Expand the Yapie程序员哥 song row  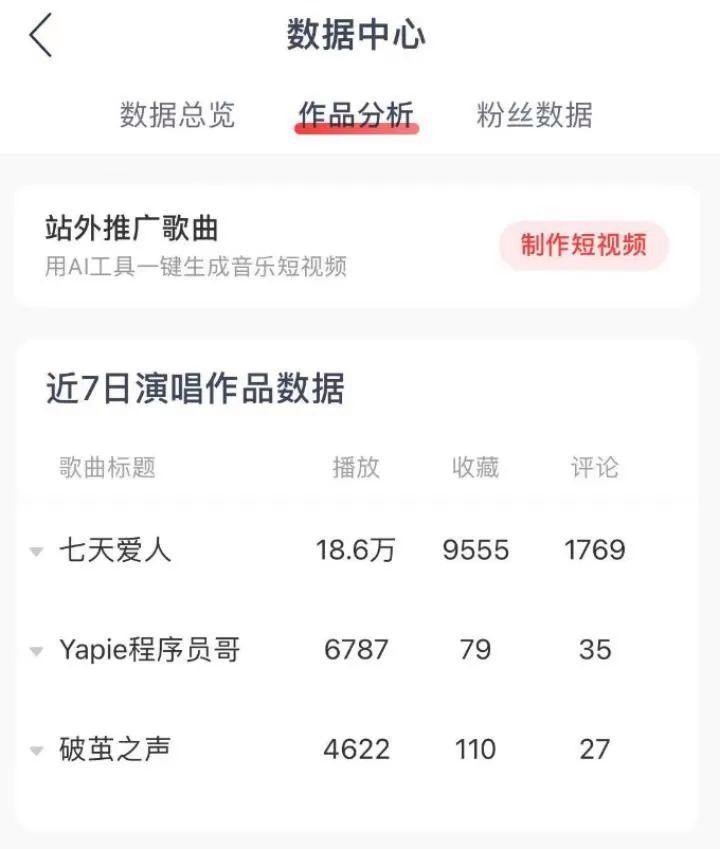click(x=37, y=651)
